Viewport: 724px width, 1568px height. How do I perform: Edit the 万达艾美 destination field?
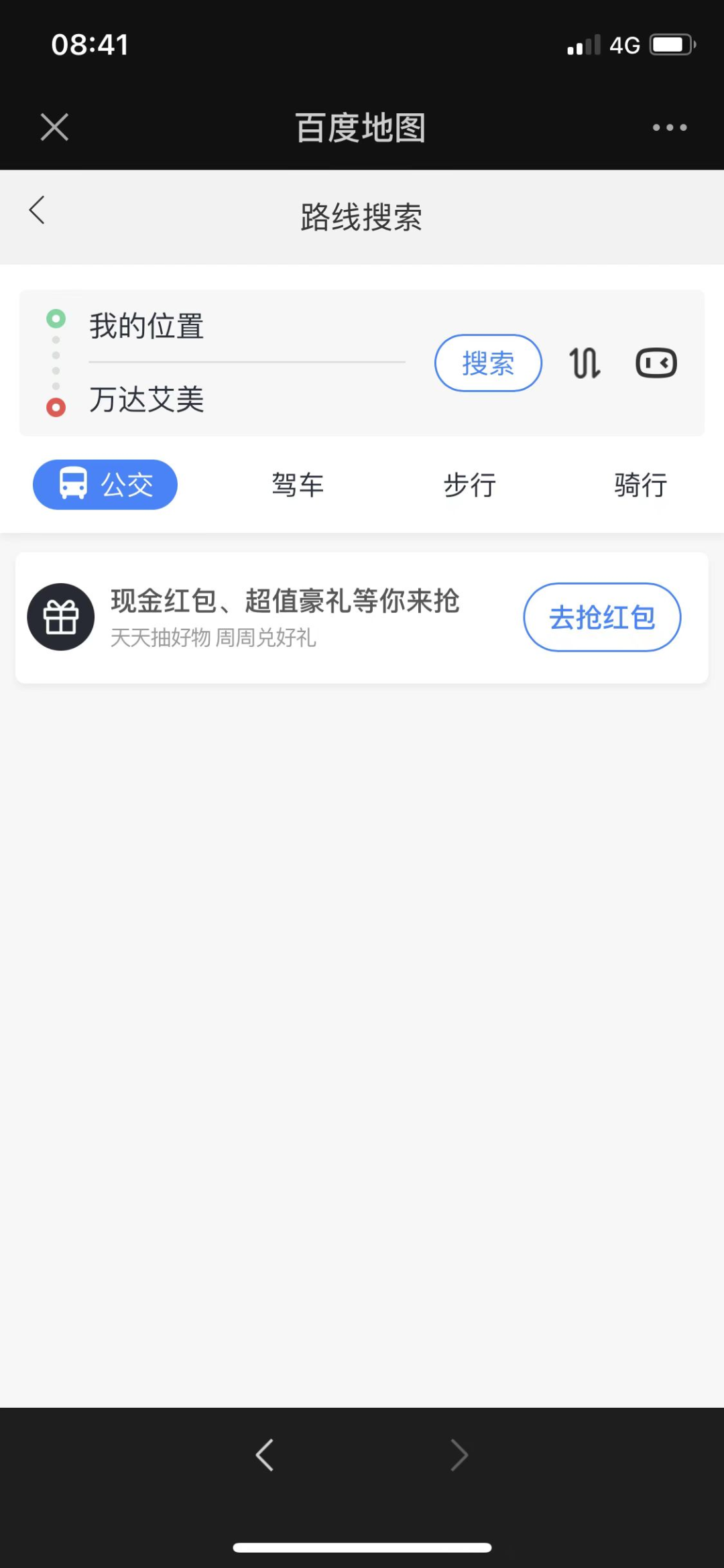[x=247, y=400]
